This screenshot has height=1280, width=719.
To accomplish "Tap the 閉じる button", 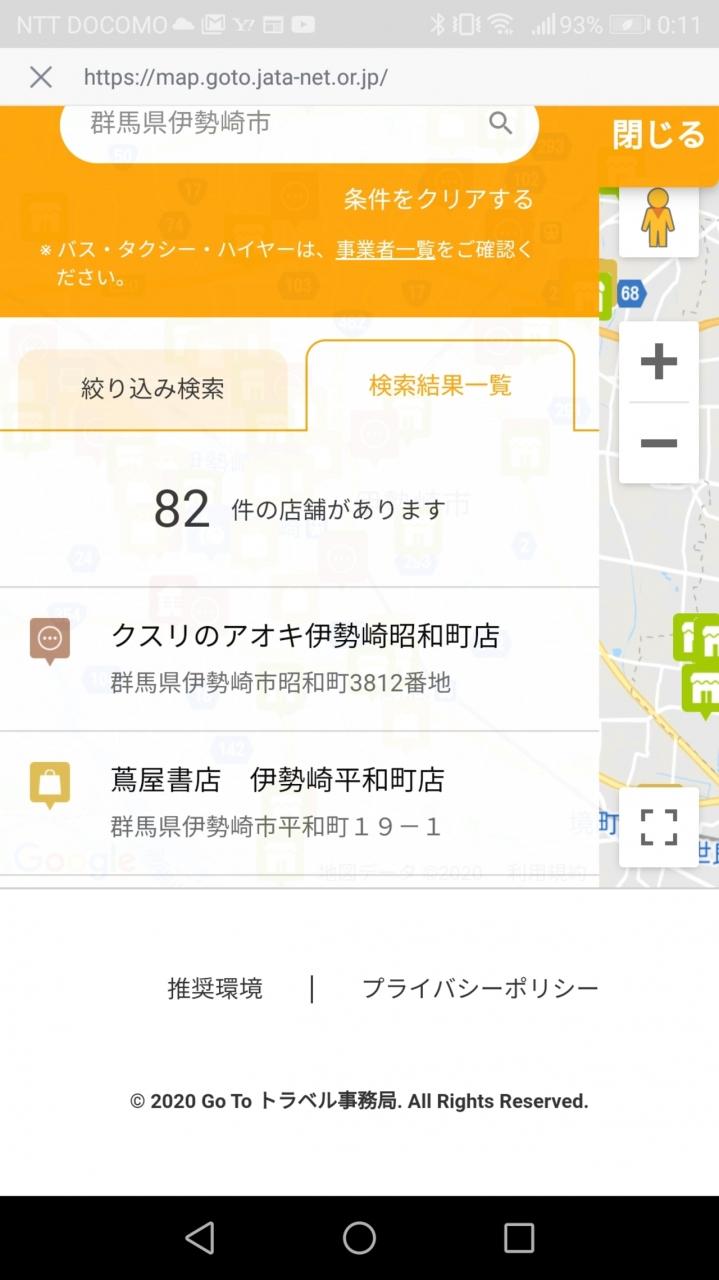I will [x=658, y=135].
